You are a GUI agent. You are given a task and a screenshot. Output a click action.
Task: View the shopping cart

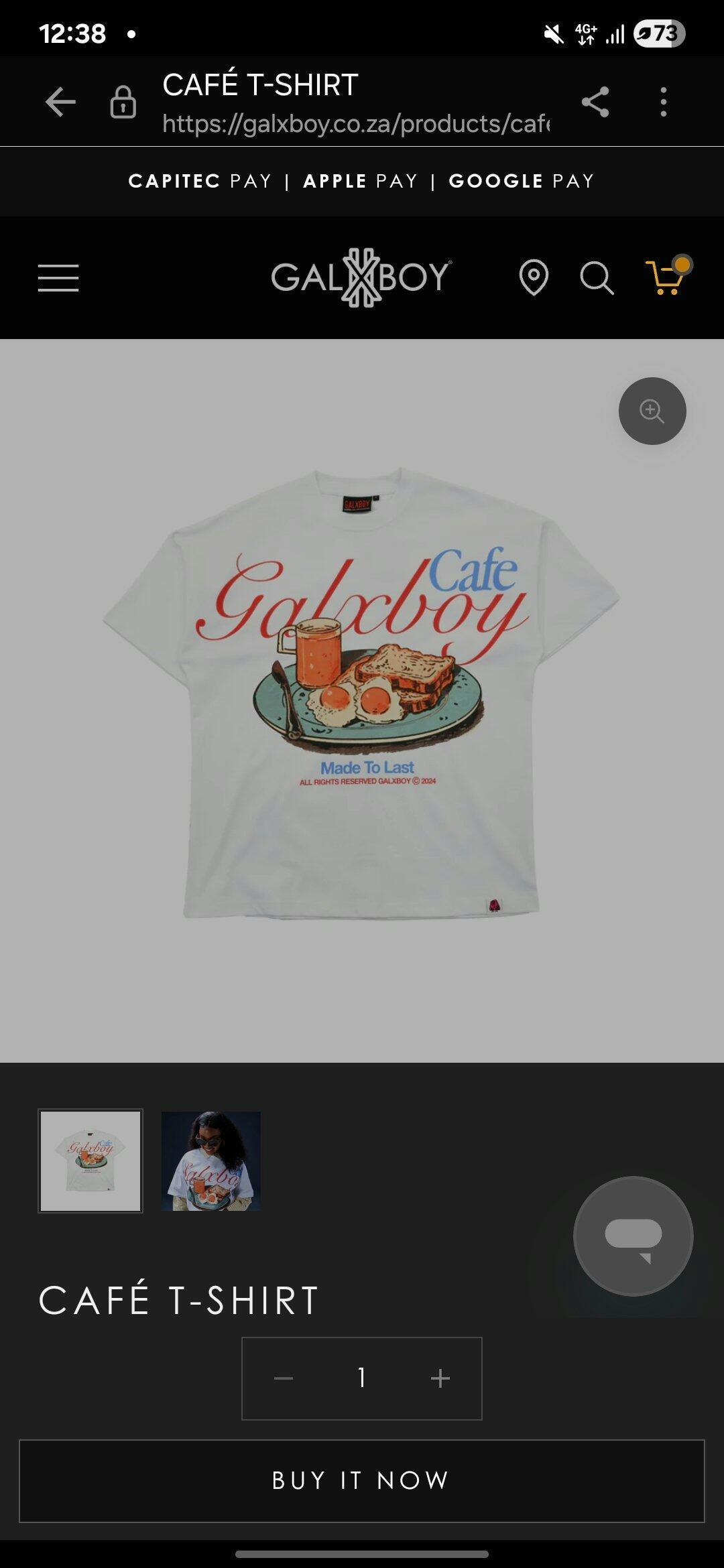666,276
